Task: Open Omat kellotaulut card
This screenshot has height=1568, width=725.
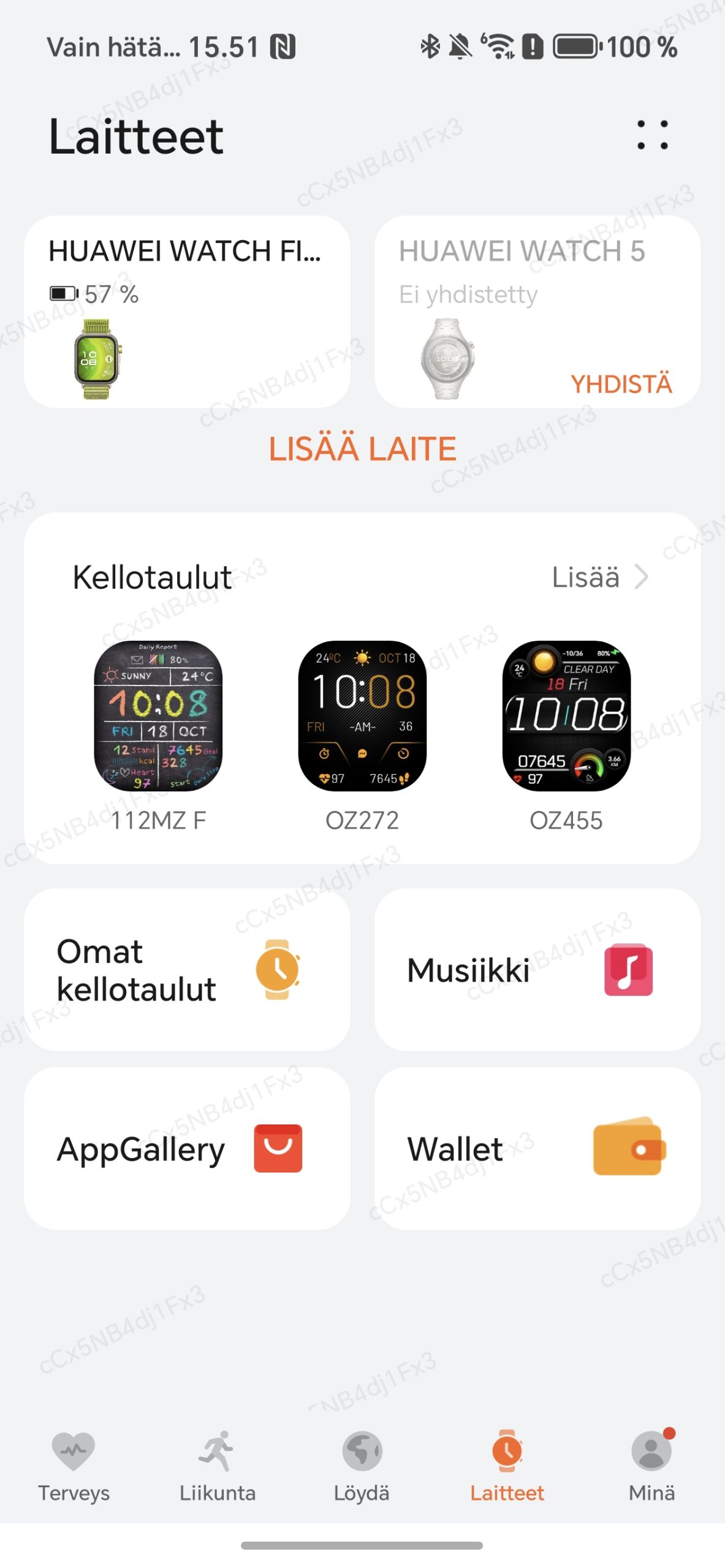Action: tap(187, 970)
